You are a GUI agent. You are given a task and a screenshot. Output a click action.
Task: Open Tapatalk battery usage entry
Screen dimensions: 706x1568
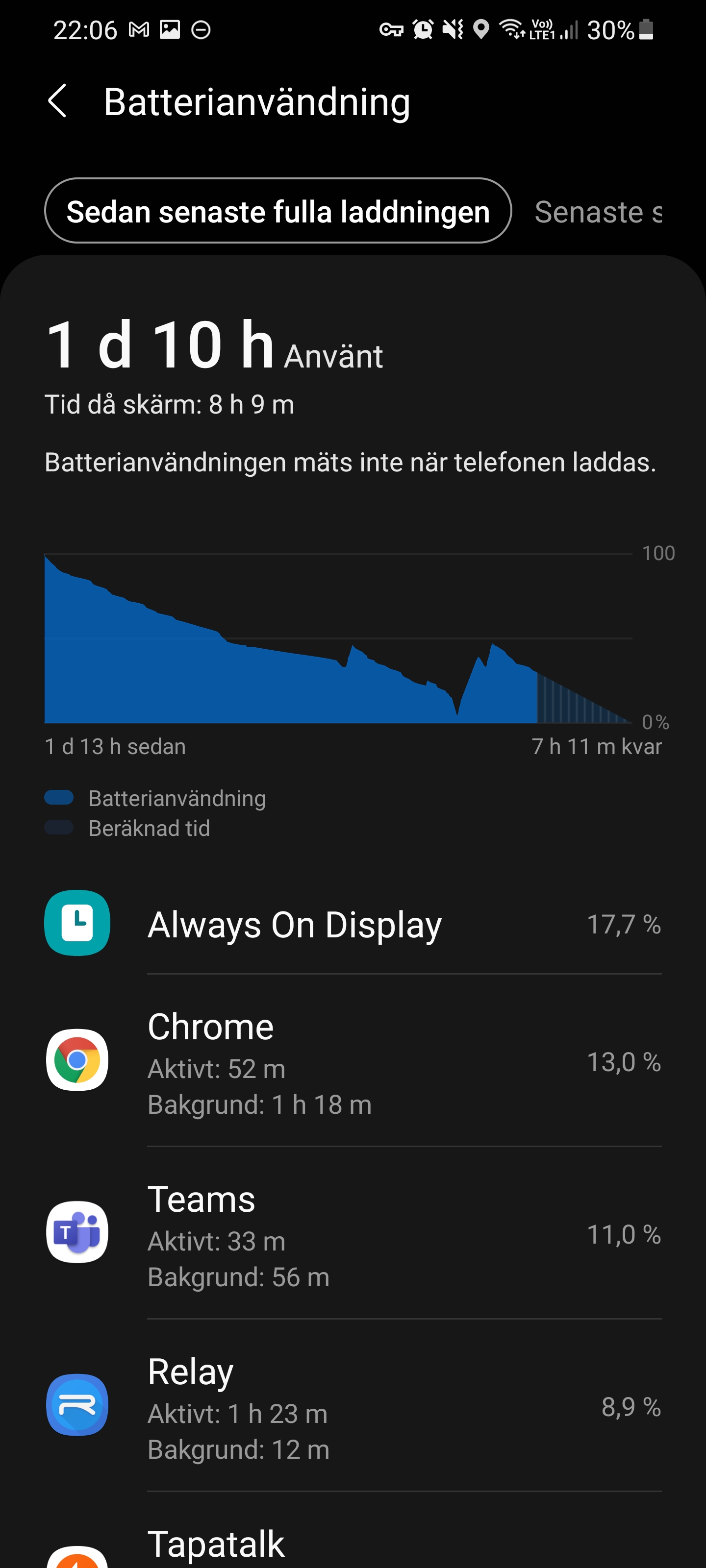coord(353,1545)
